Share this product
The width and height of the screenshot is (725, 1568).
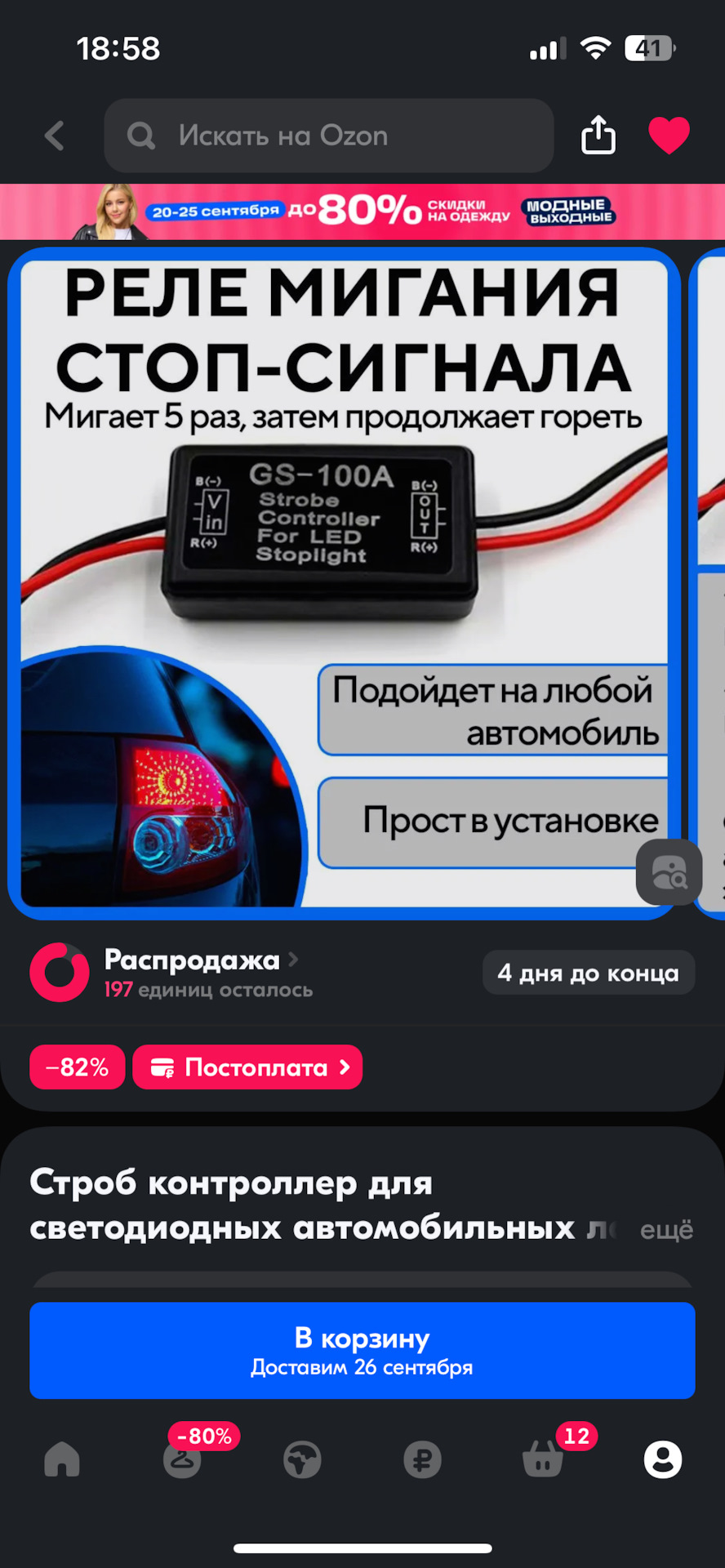pyautogui.click(x=598, y=135)
